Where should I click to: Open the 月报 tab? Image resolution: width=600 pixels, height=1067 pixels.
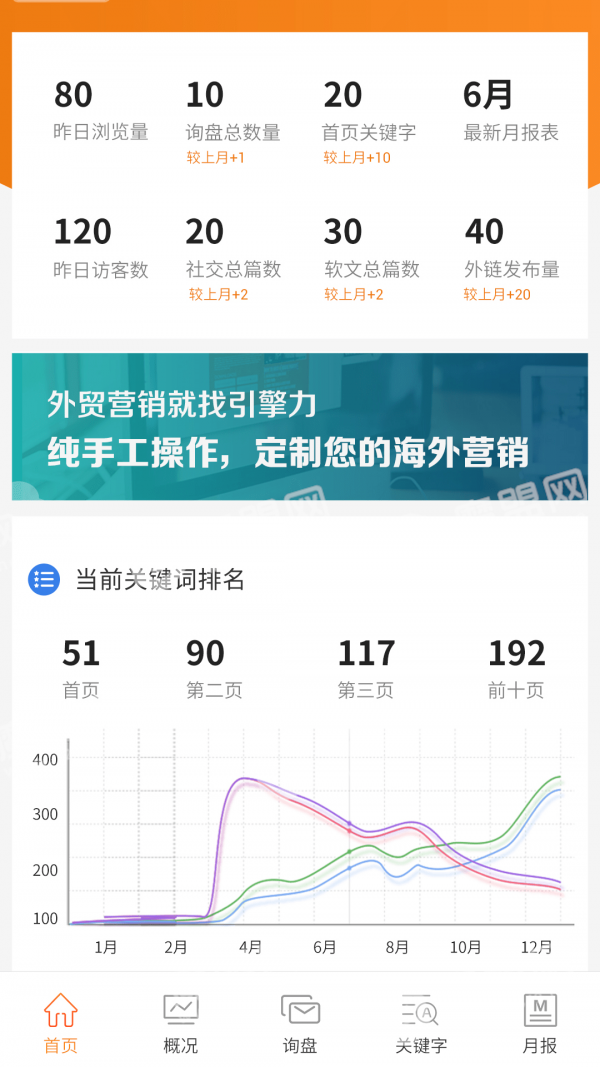coord(540,1023)
